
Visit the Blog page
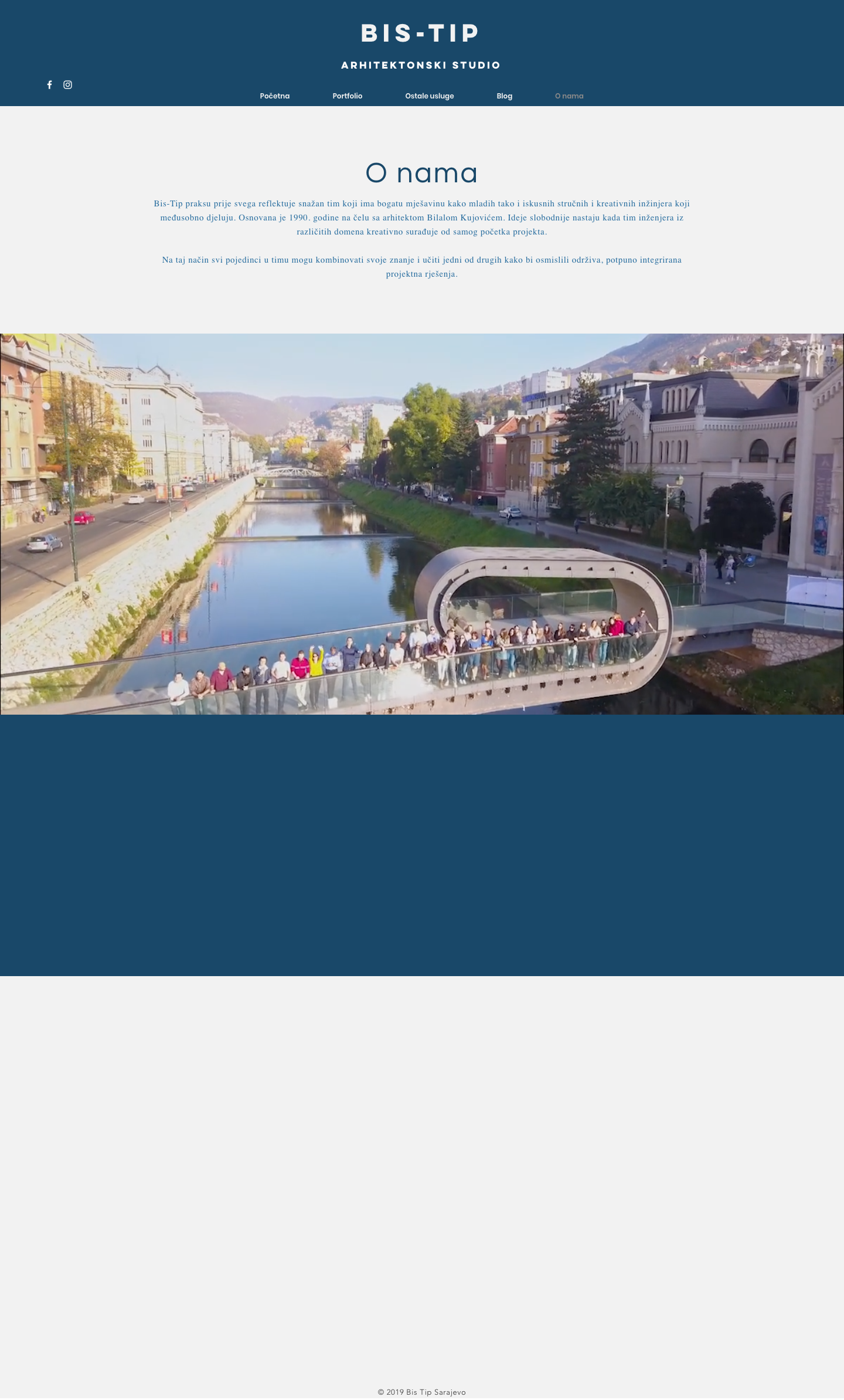505,96
